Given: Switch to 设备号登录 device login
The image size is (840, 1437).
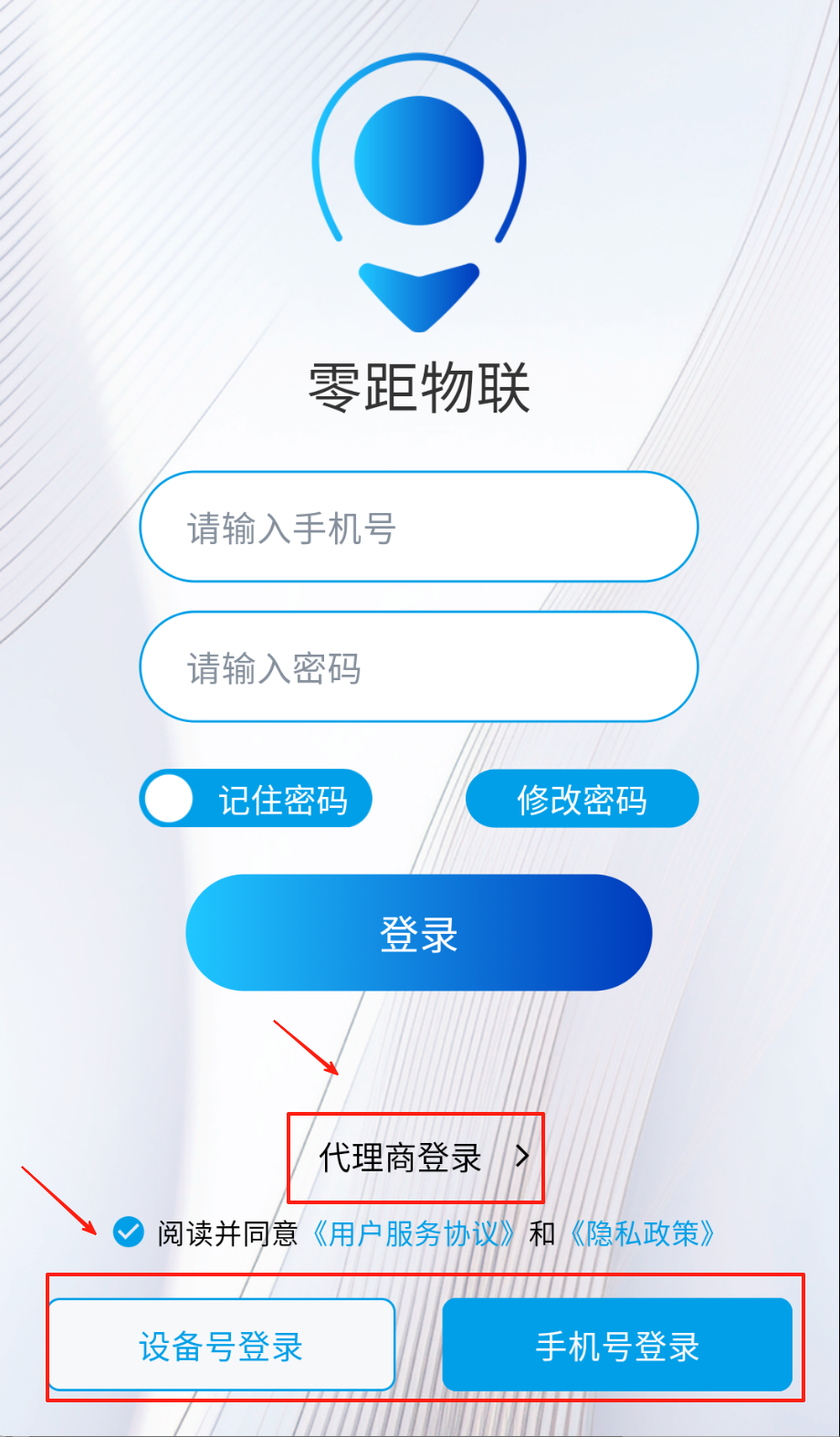Looking at the screenshot, I should [221, 1346].
